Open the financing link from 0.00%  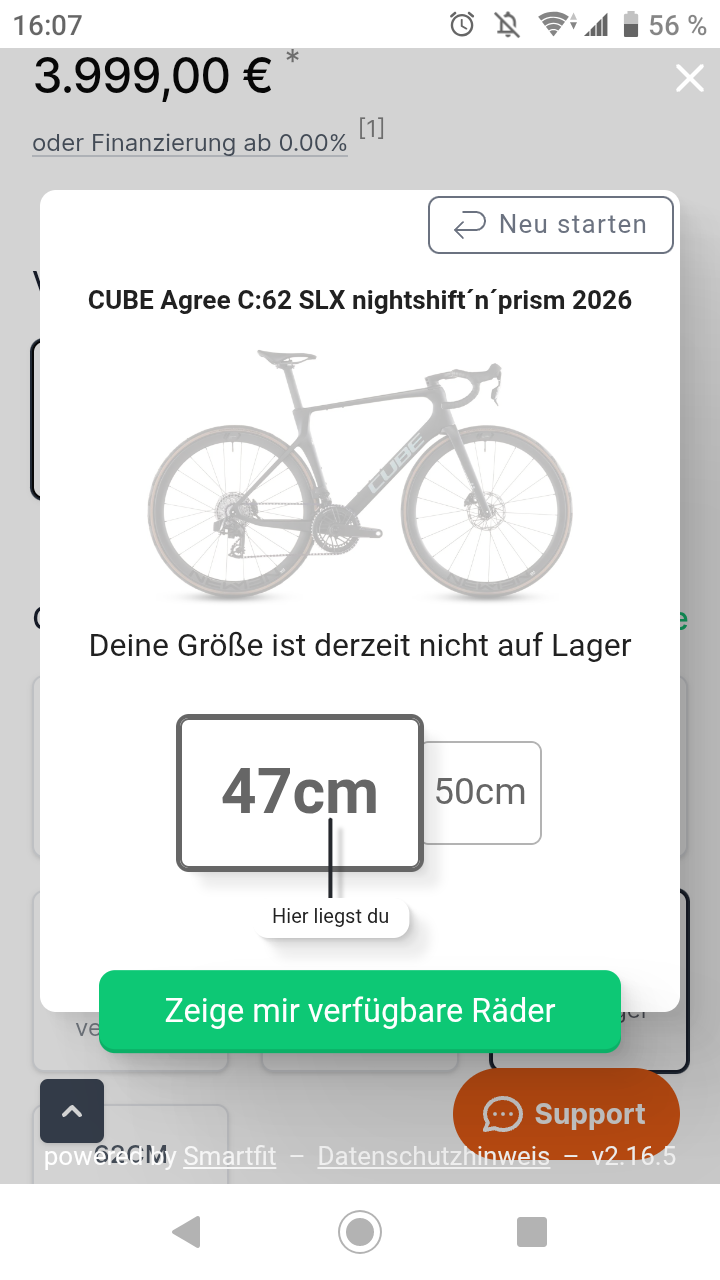point(190,143)
